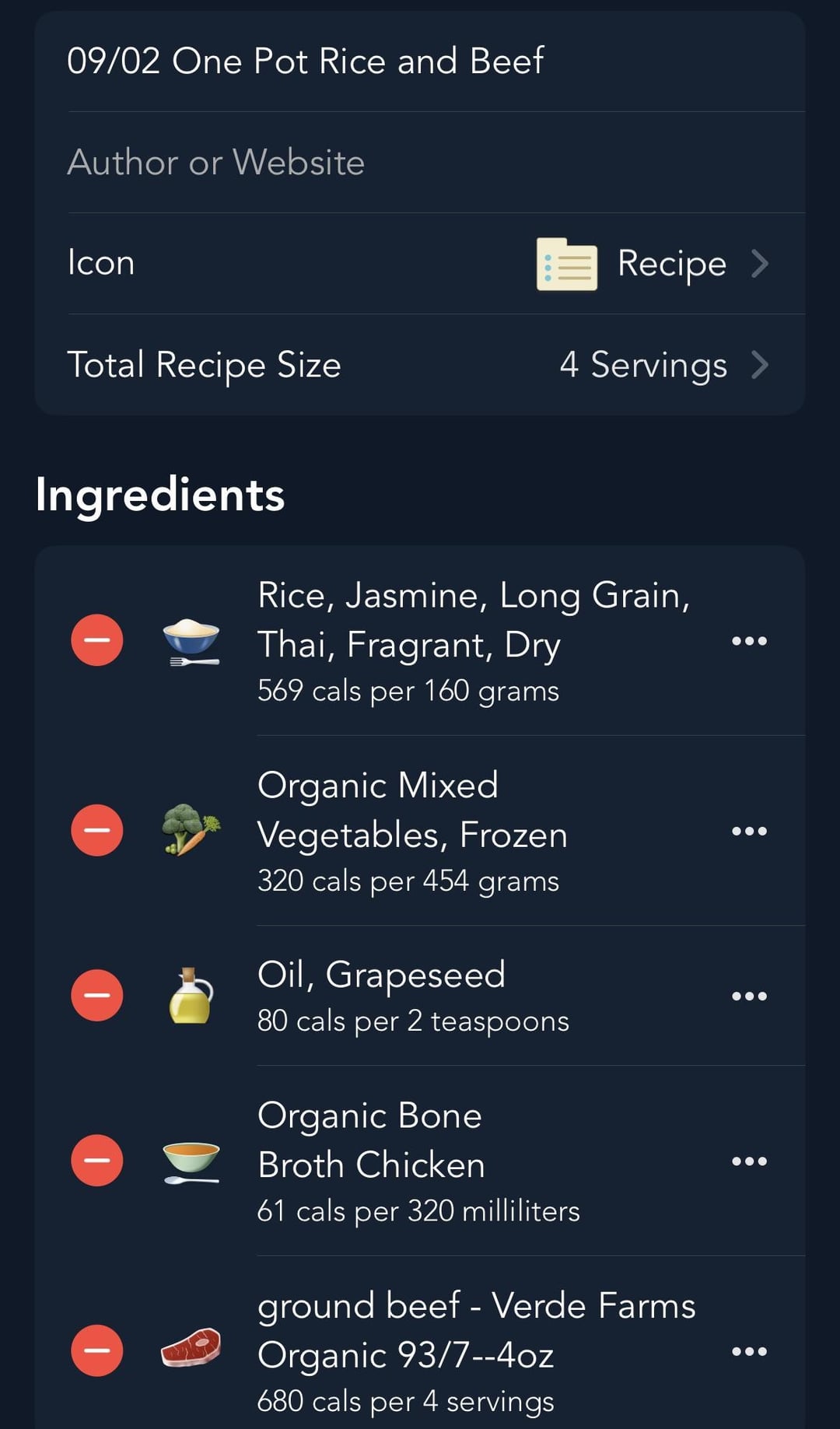Viewport: 840px width, 1429px height.
Task: Open more options for Jasmine Rice
Action: tap(749, 641)
